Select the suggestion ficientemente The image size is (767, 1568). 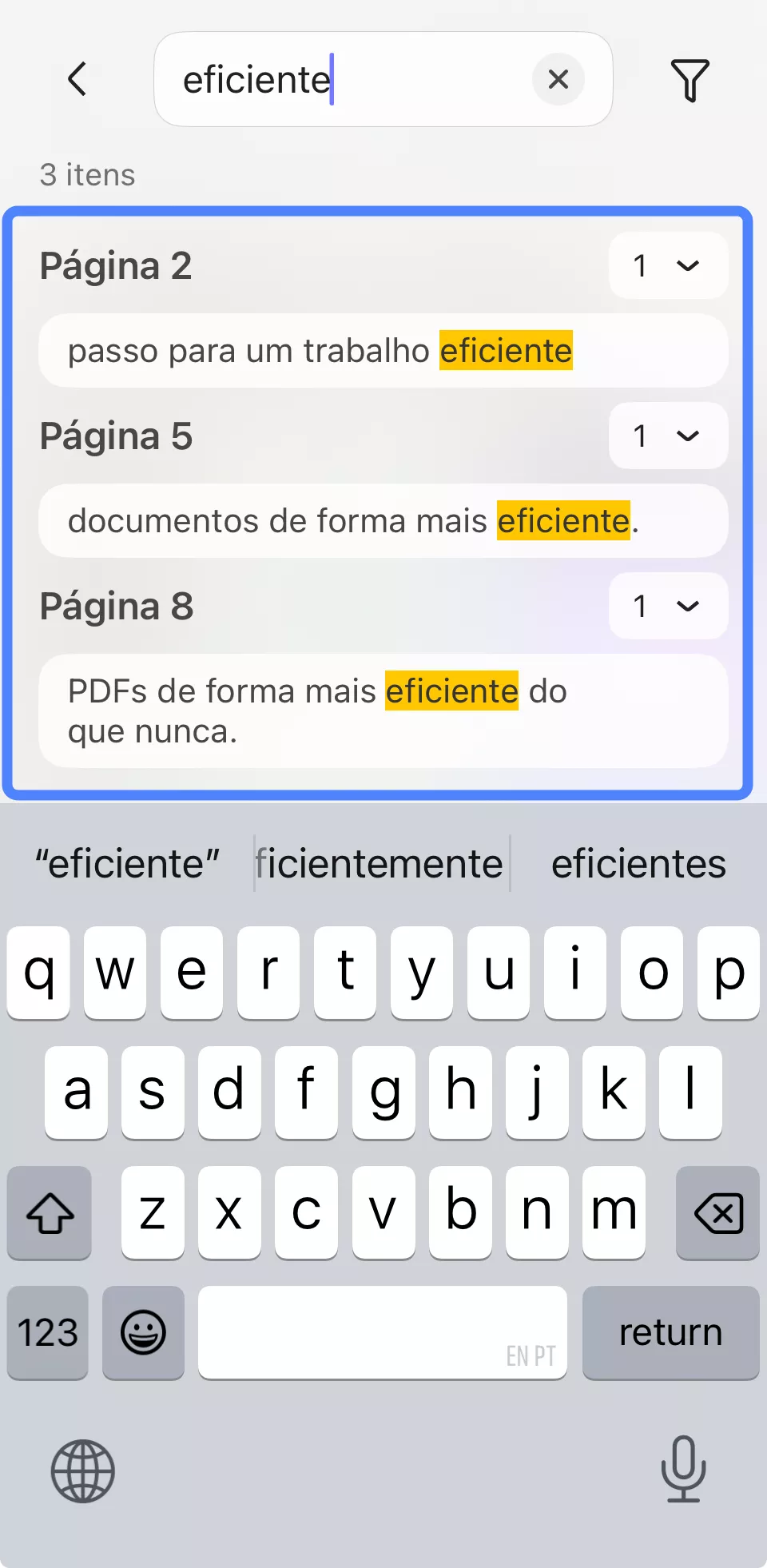pos(381,863)
